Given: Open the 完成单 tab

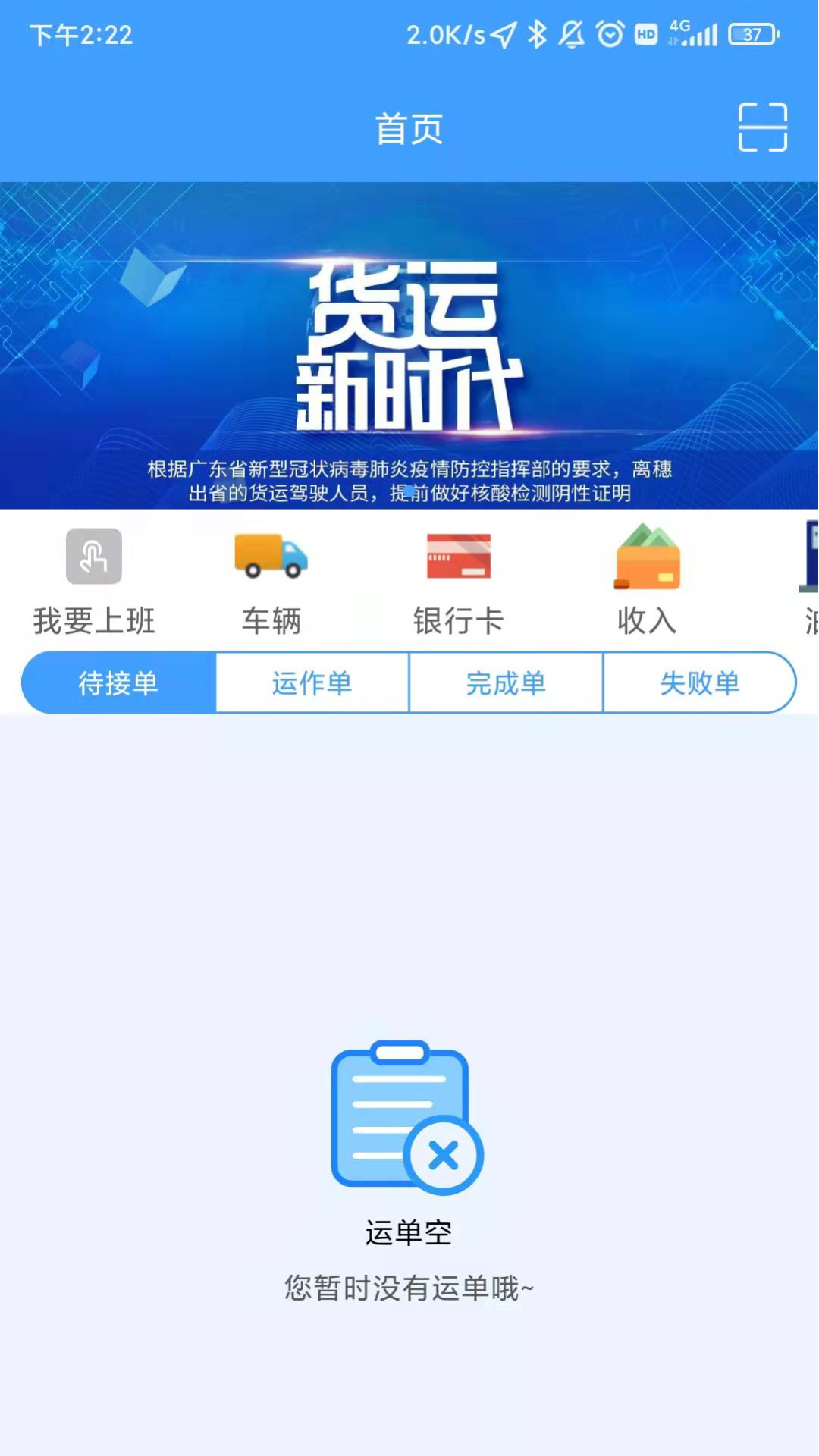Looking at the screenshot, I should [505, 682].
